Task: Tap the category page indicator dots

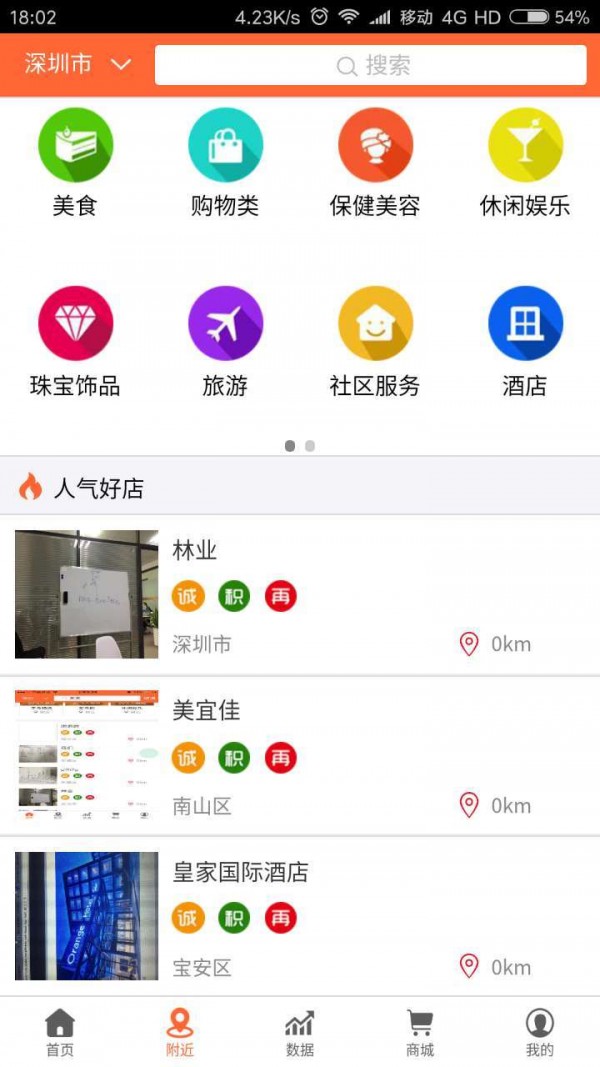Action: [300, 446]
